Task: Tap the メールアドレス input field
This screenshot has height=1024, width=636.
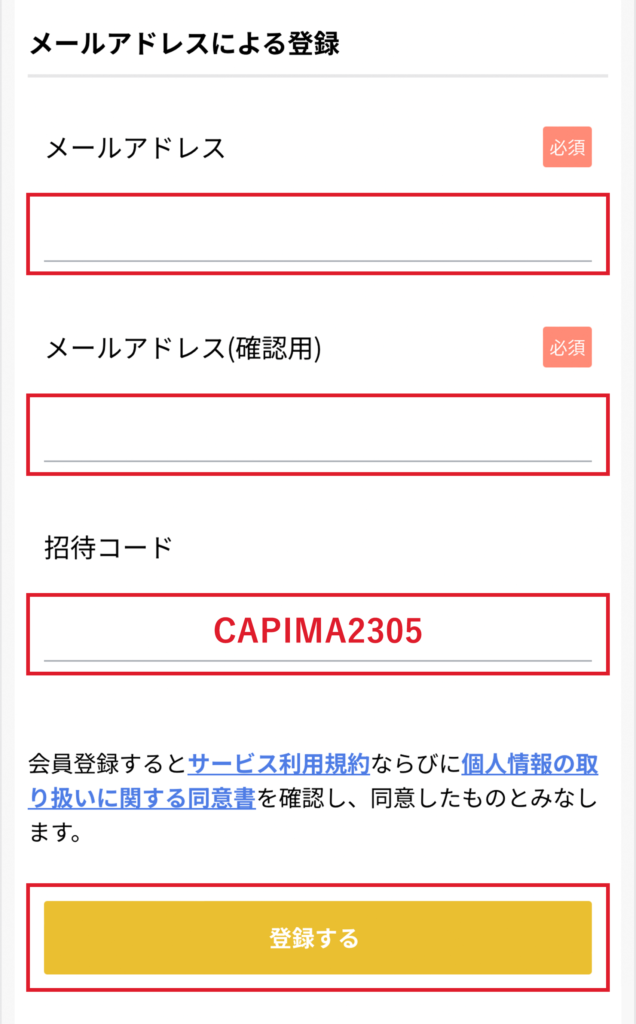Action: (317, 235)
